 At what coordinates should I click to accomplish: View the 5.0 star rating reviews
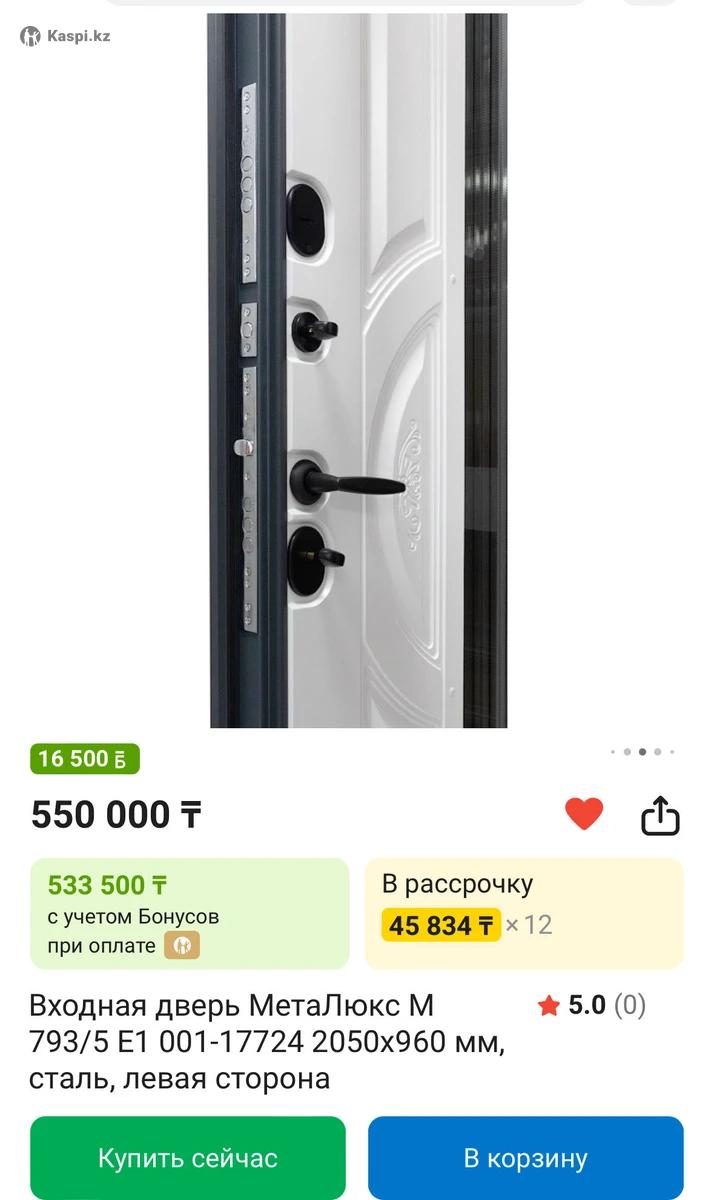pos(592,1005)
